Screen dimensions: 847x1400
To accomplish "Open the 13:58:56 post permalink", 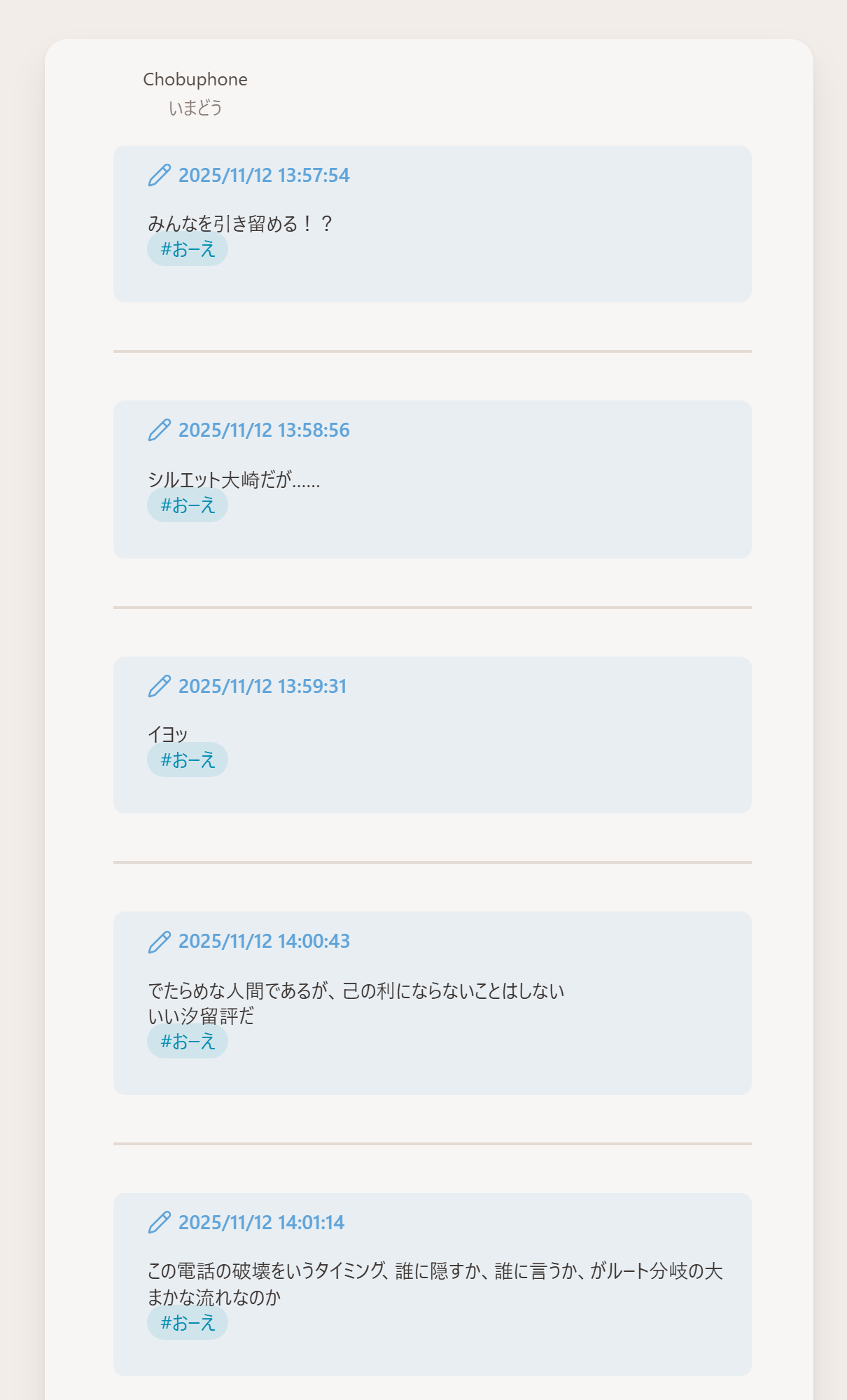I will click(263, 430).
